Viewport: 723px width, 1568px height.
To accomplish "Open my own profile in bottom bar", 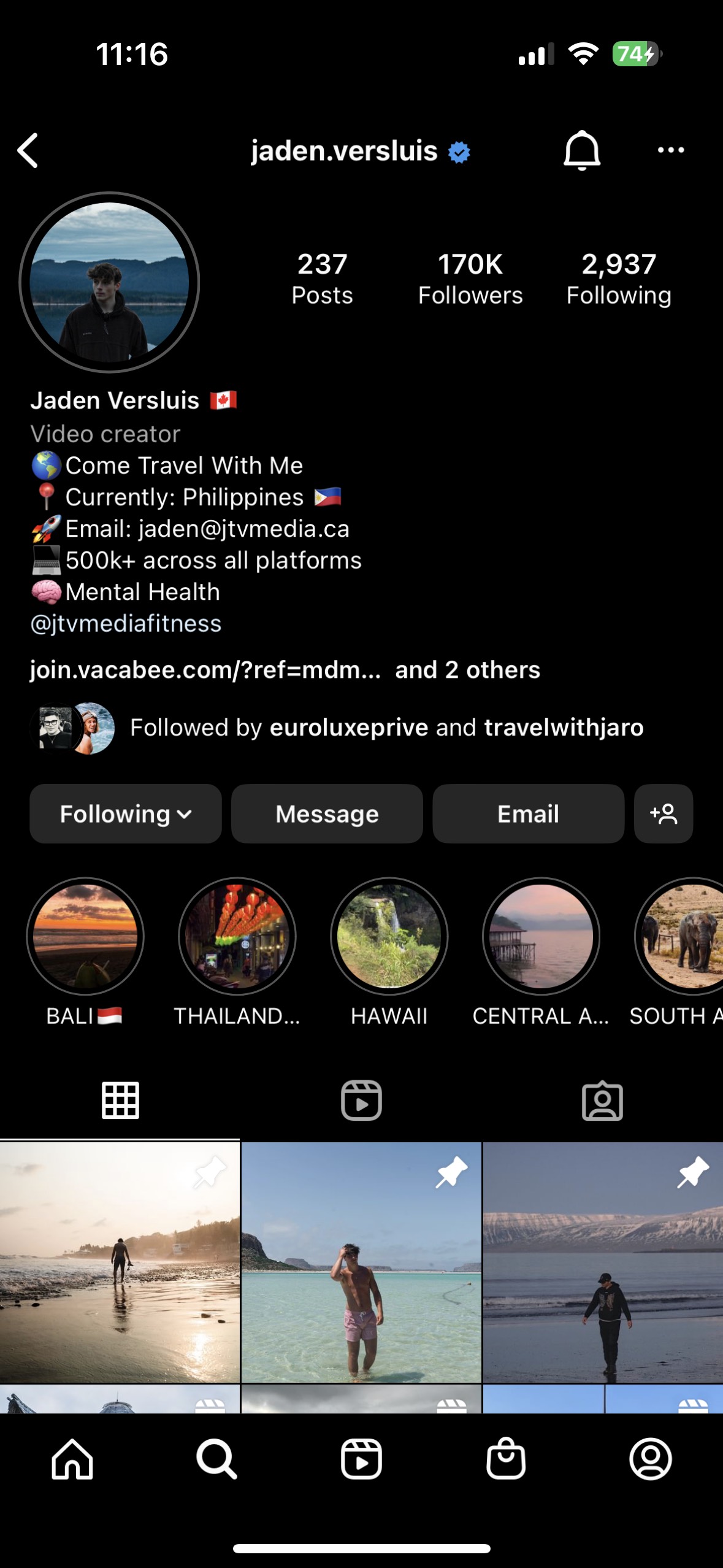I will pos(651,1459).
